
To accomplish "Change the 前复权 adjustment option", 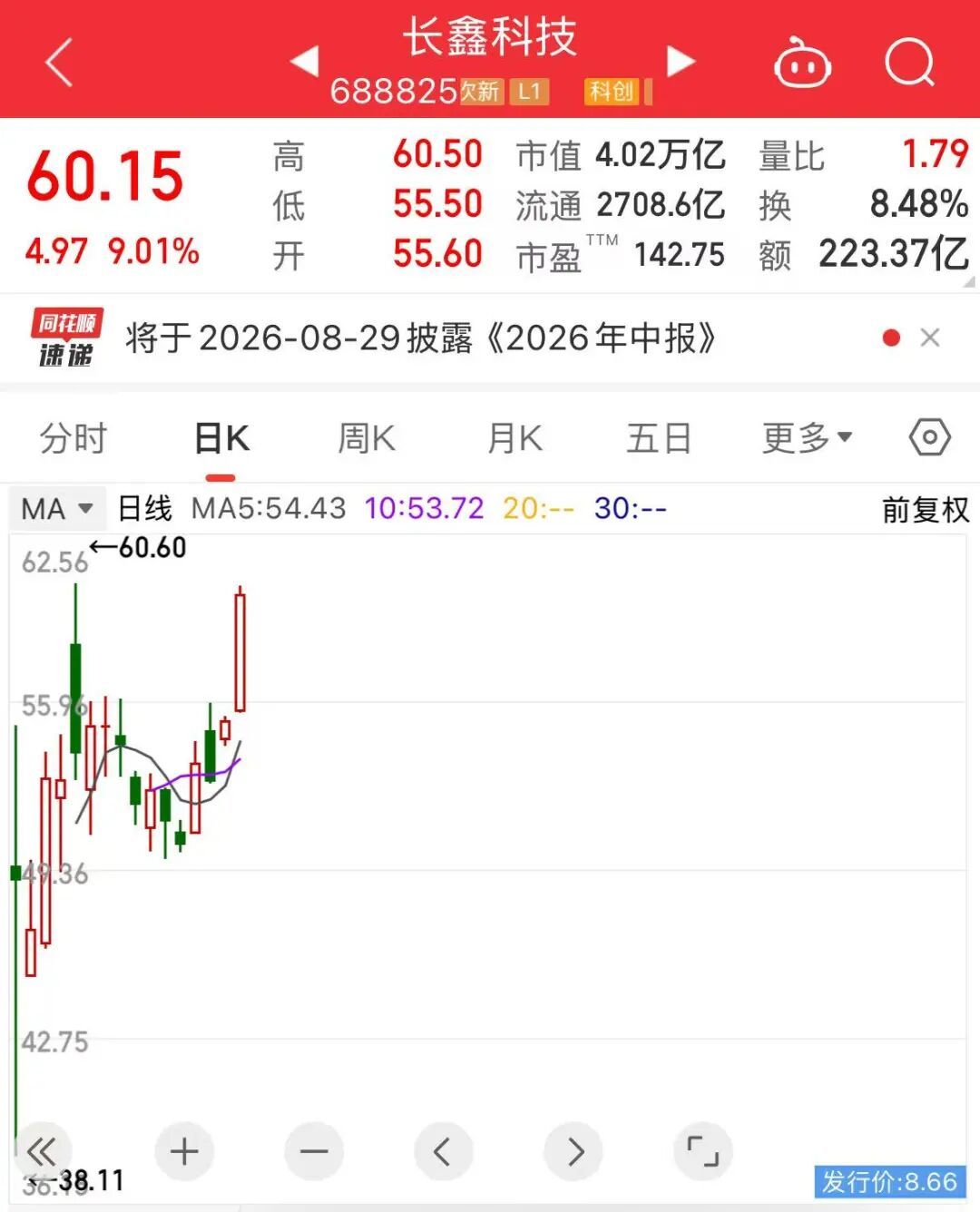I will pyautogui.click(x=926, y=510).
